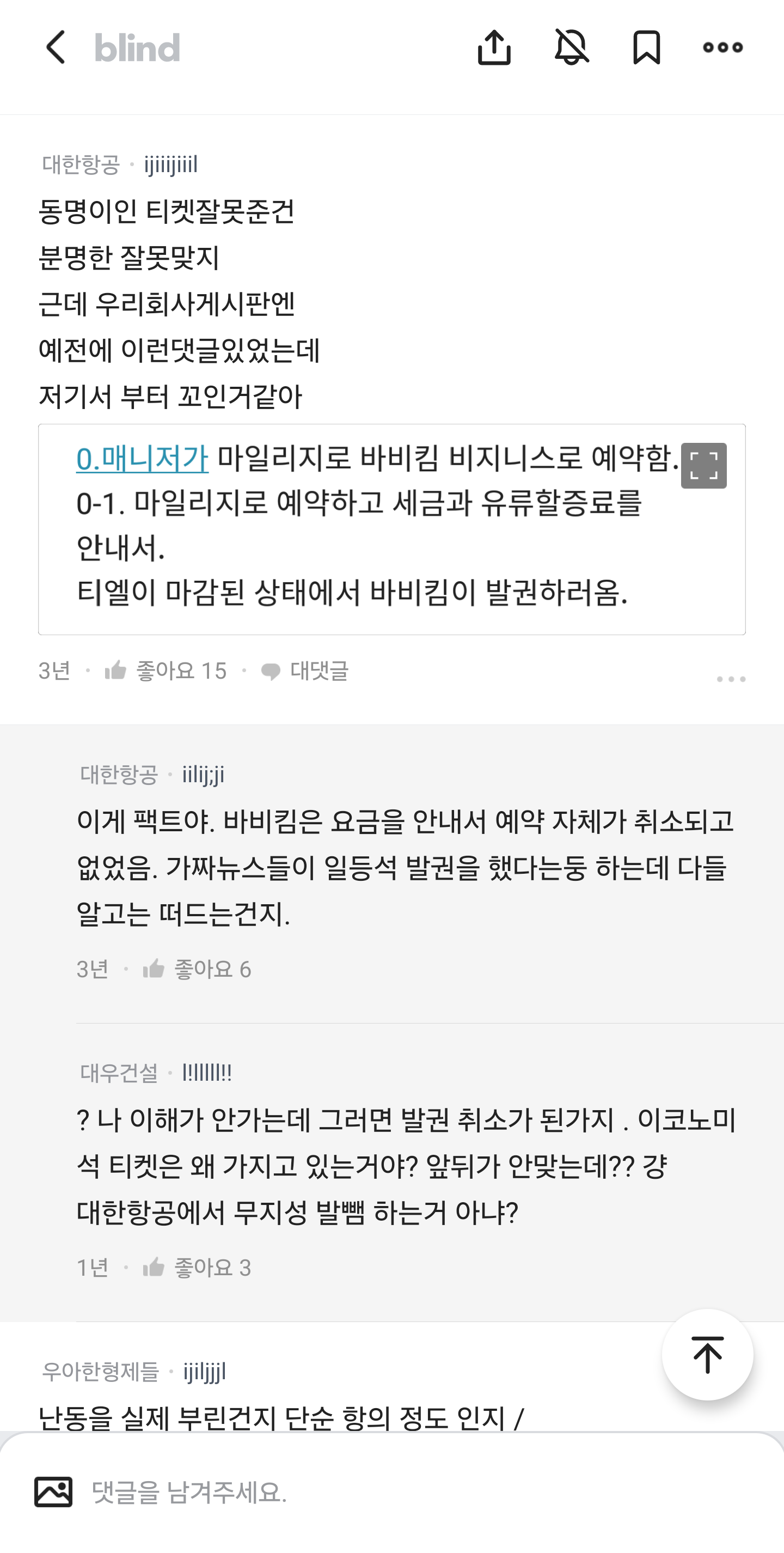
Task: Expand the attached image to fullscreen
Action: click(703, 466)
